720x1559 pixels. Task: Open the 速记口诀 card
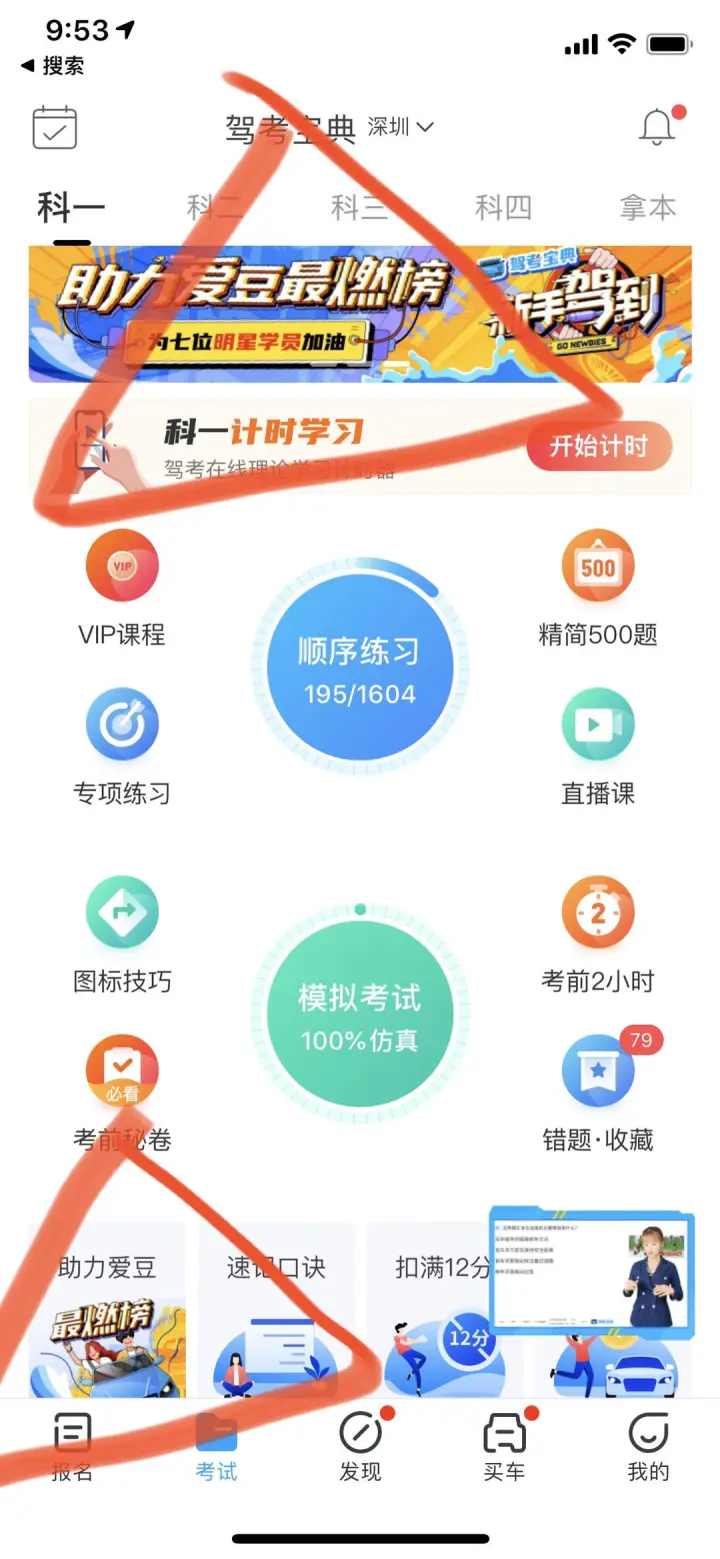pos(276,1310)
